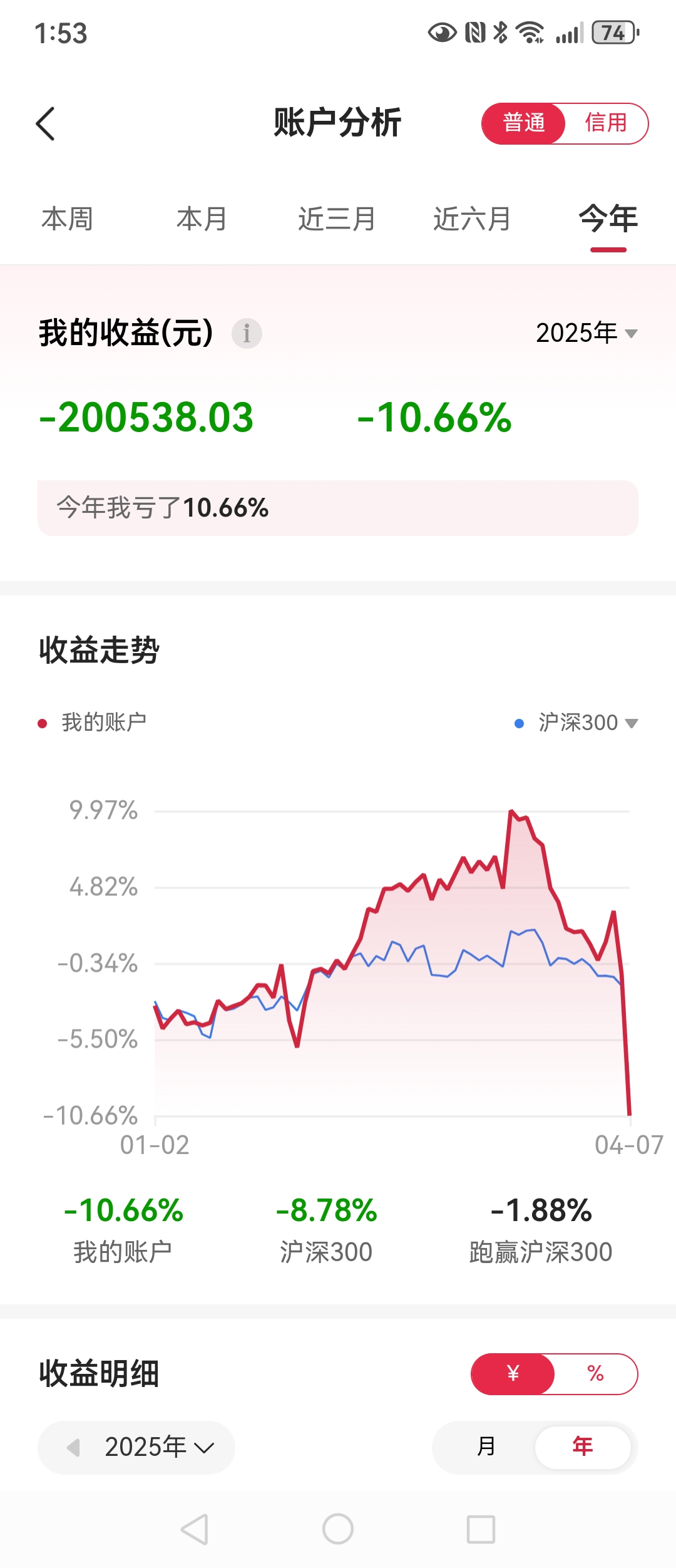Switch to 信用 account type
This screenshot has width=676, height=1568.
coord(605,123)
